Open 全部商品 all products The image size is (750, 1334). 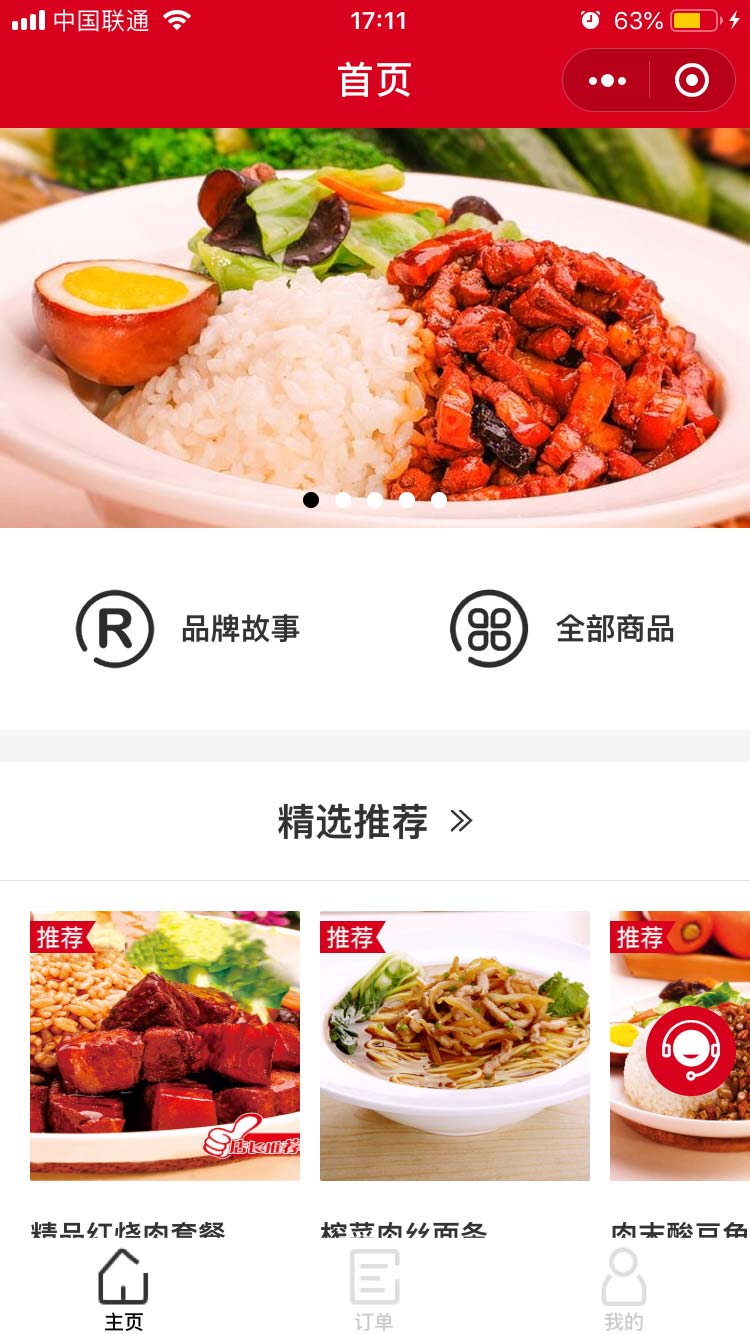(x=562, y=629)
